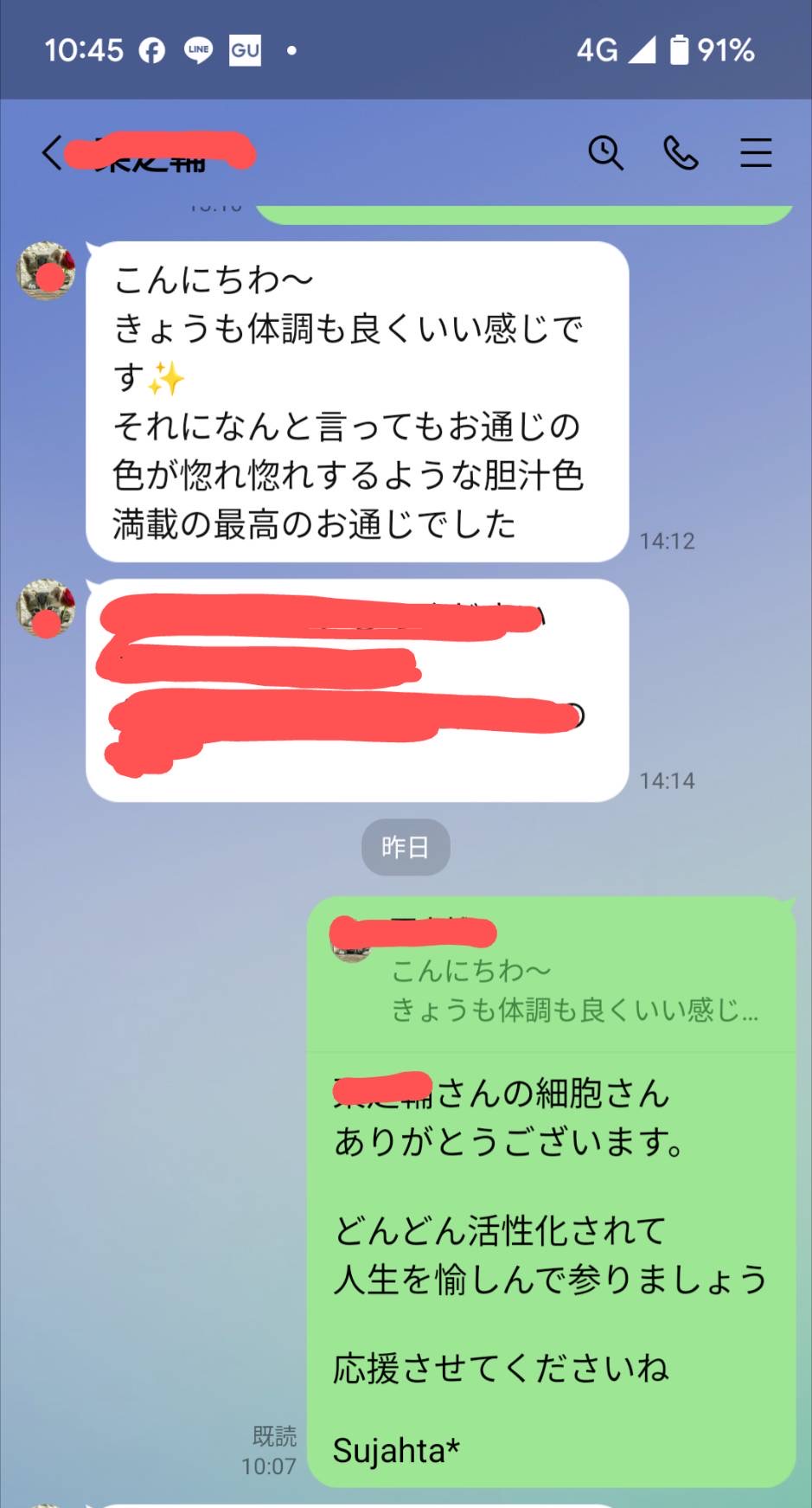Open the chat menu
Screen dimensions: 812x1508
[x=755, y=153]
